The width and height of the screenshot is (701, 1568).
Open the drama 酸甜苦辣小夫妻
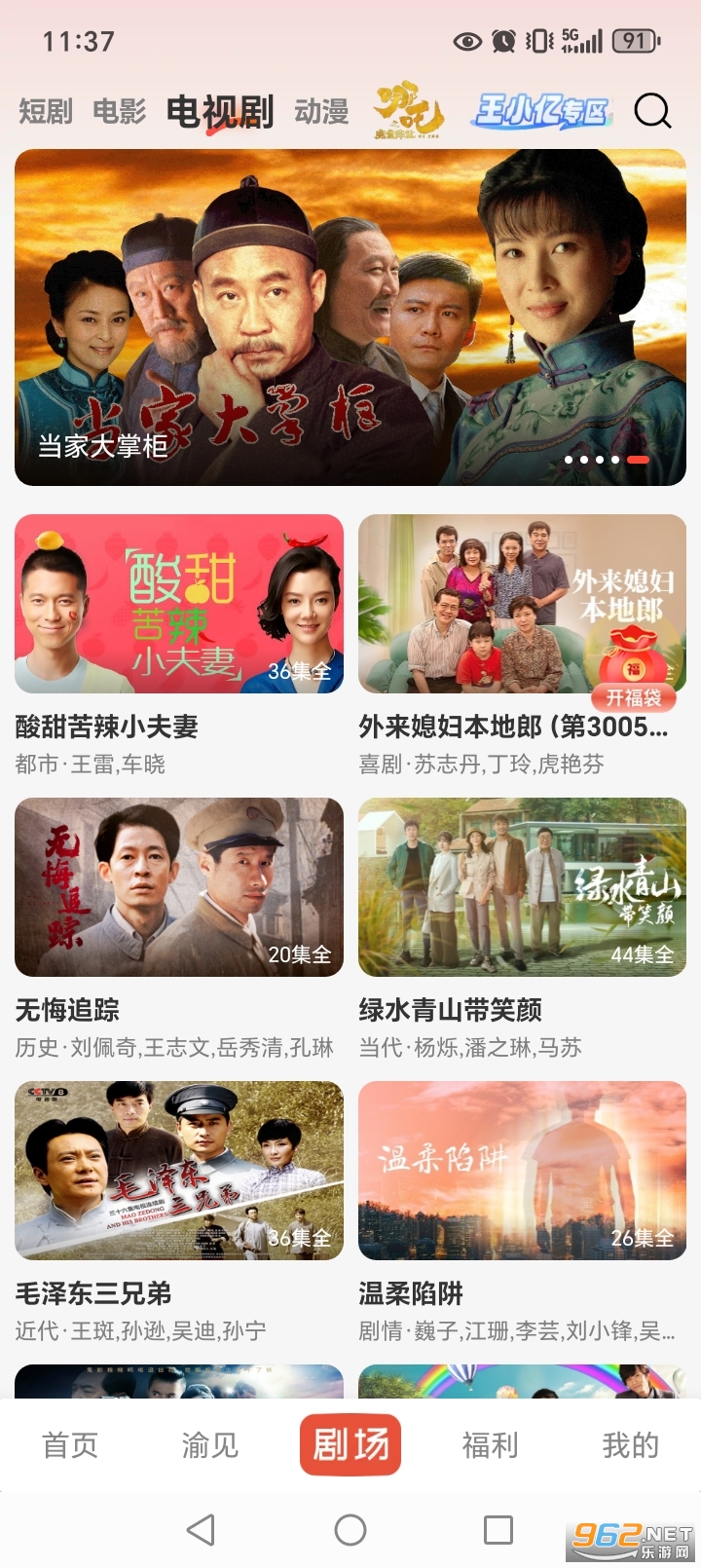coord(179,604)
